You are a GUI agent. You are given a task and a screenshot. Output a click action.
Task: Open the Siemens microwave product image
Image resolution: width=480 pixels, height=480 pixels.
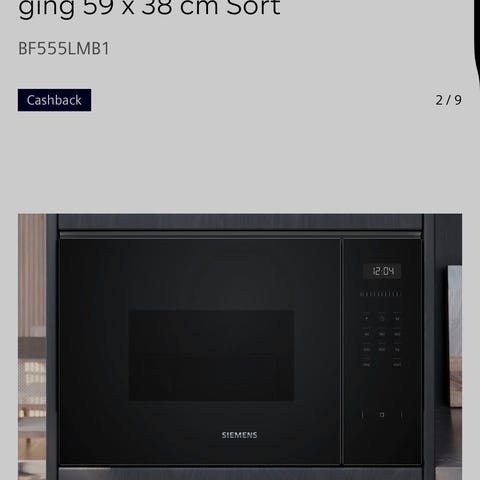(240, 347)
